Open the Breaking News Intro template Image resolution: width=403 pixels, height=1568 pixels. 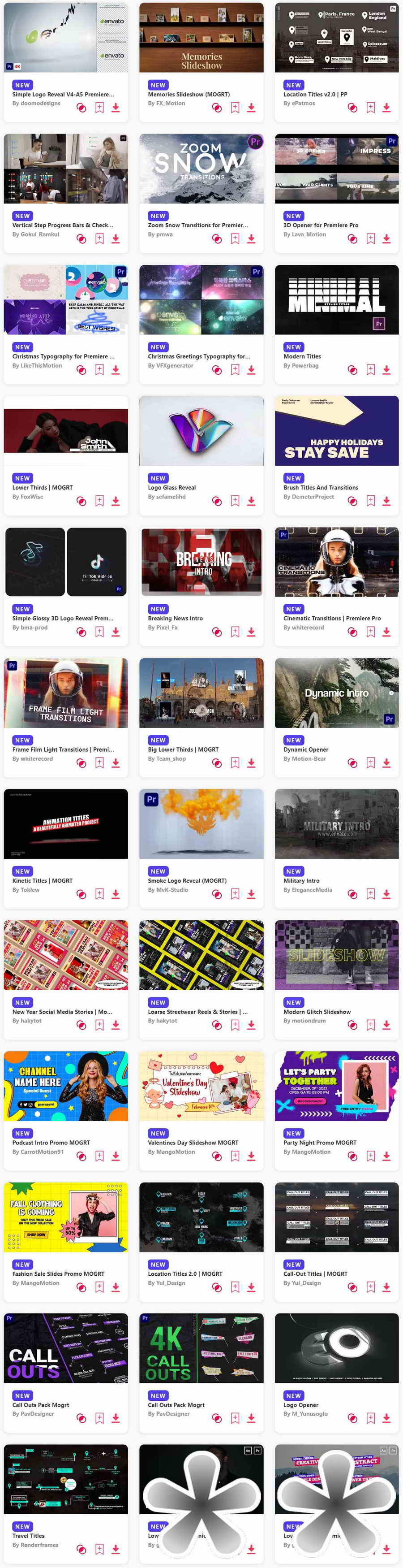point(175,619)
